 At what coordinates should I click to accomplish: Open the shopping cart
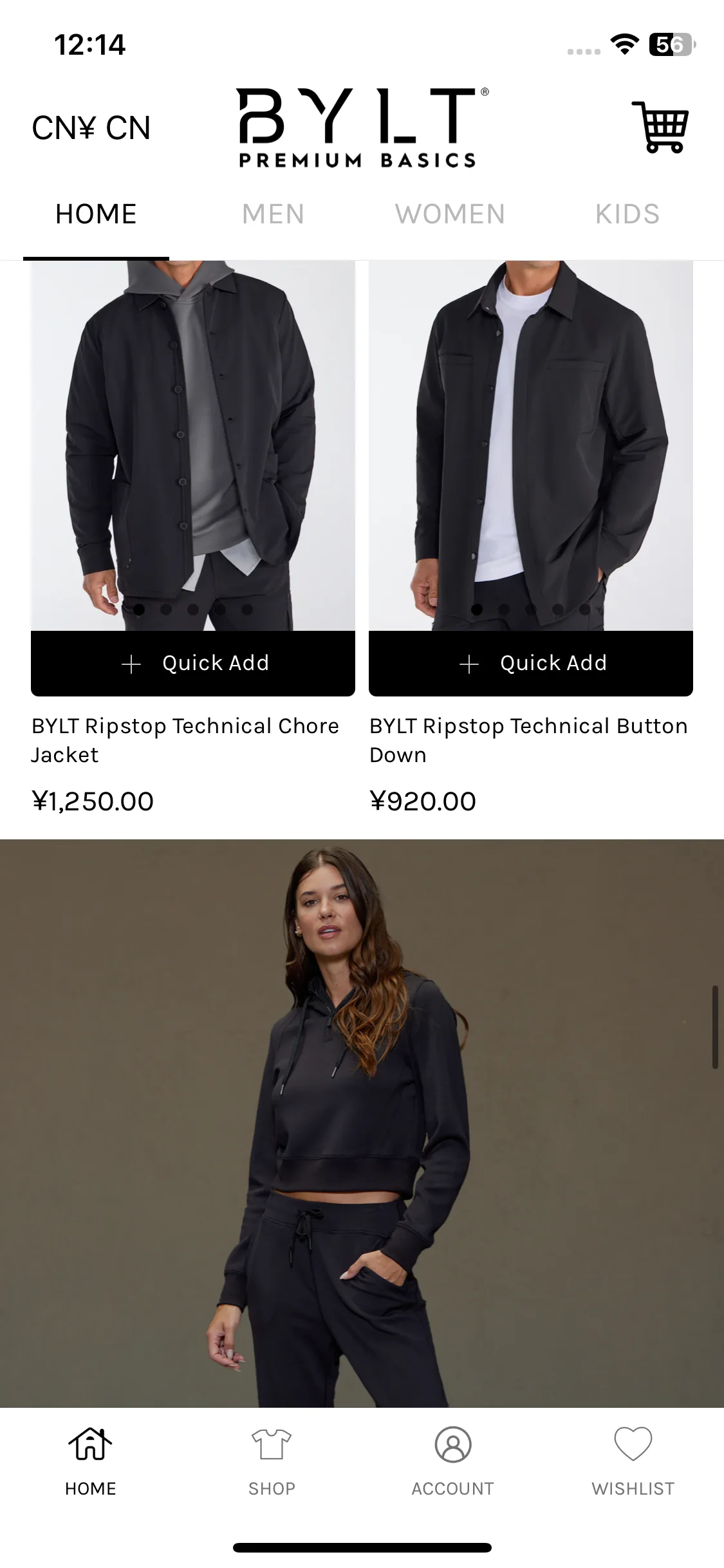coord(661,127)
